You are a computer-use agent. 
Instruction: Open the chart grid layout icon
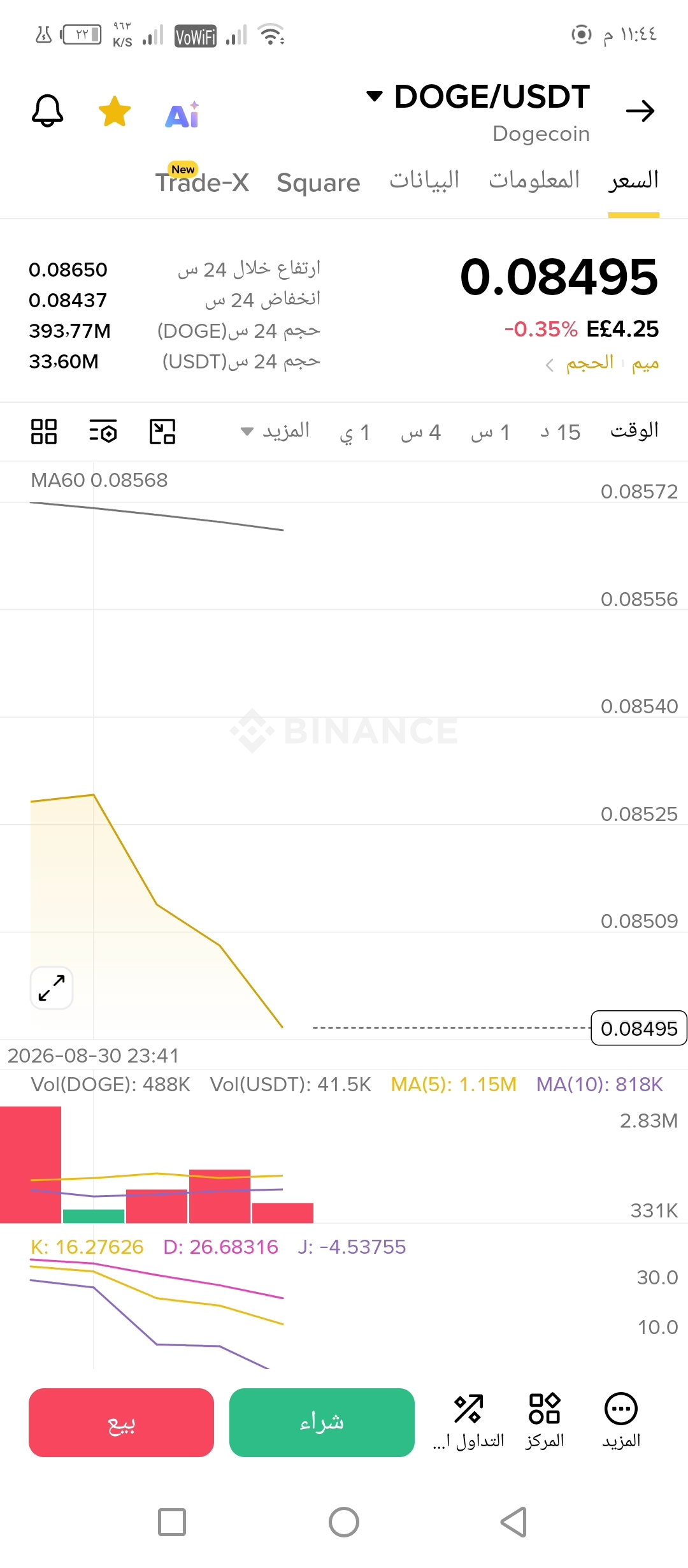click(x=44, y=432)
